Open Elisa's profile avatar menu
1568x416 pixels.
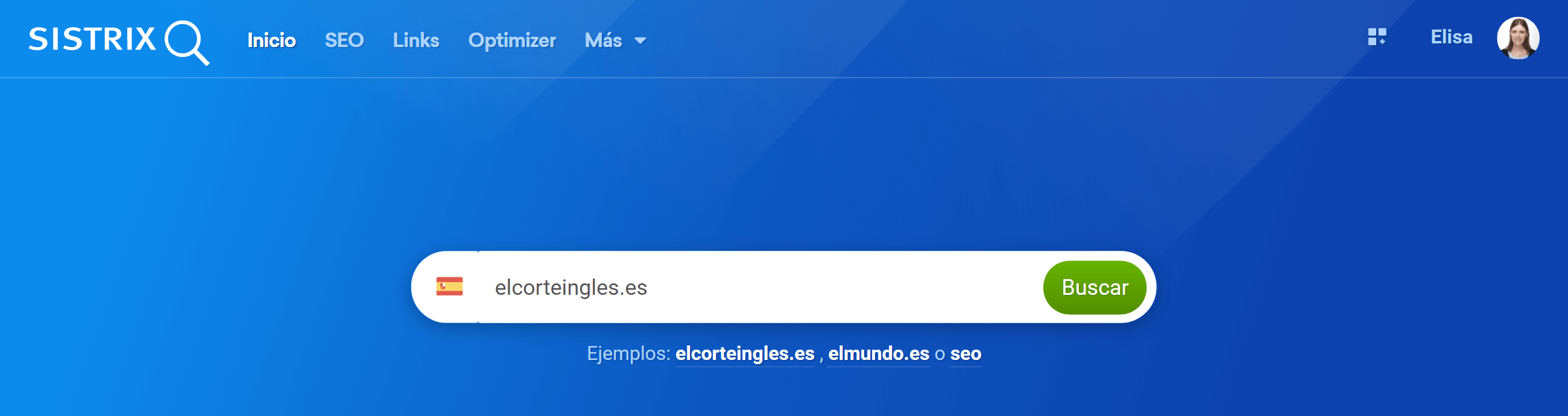[x=1517, y=38]
